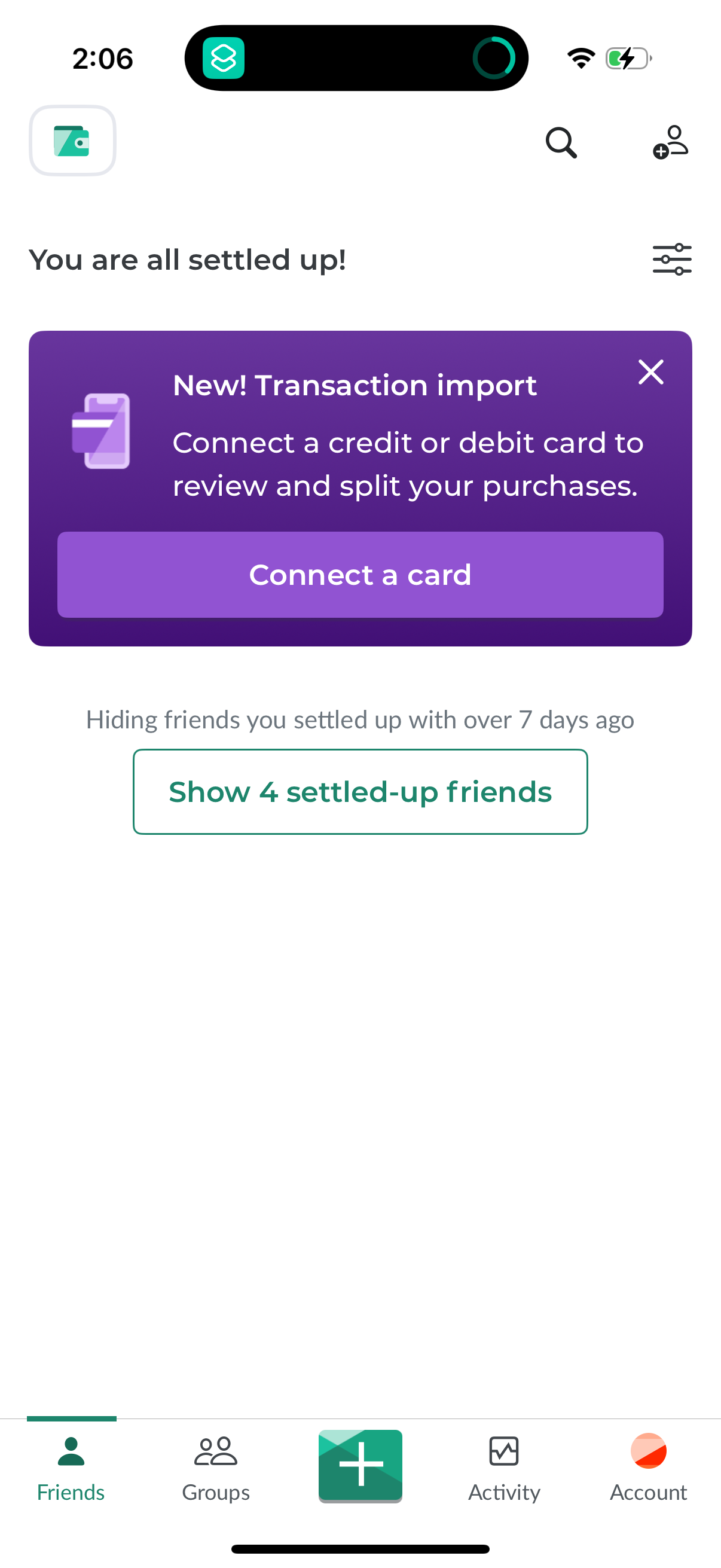Tap the Wi-Fi status icon
Viewport: 721px width, 1568px height.
[580, 57]
